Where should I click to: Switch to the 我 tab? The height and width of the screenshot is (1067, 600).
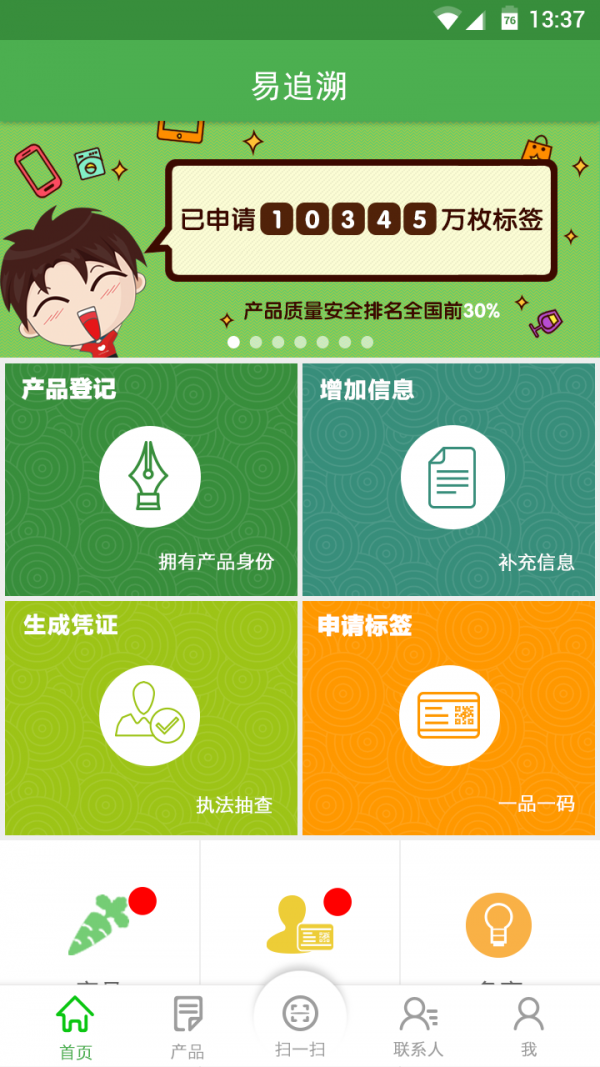[528, 1027]
